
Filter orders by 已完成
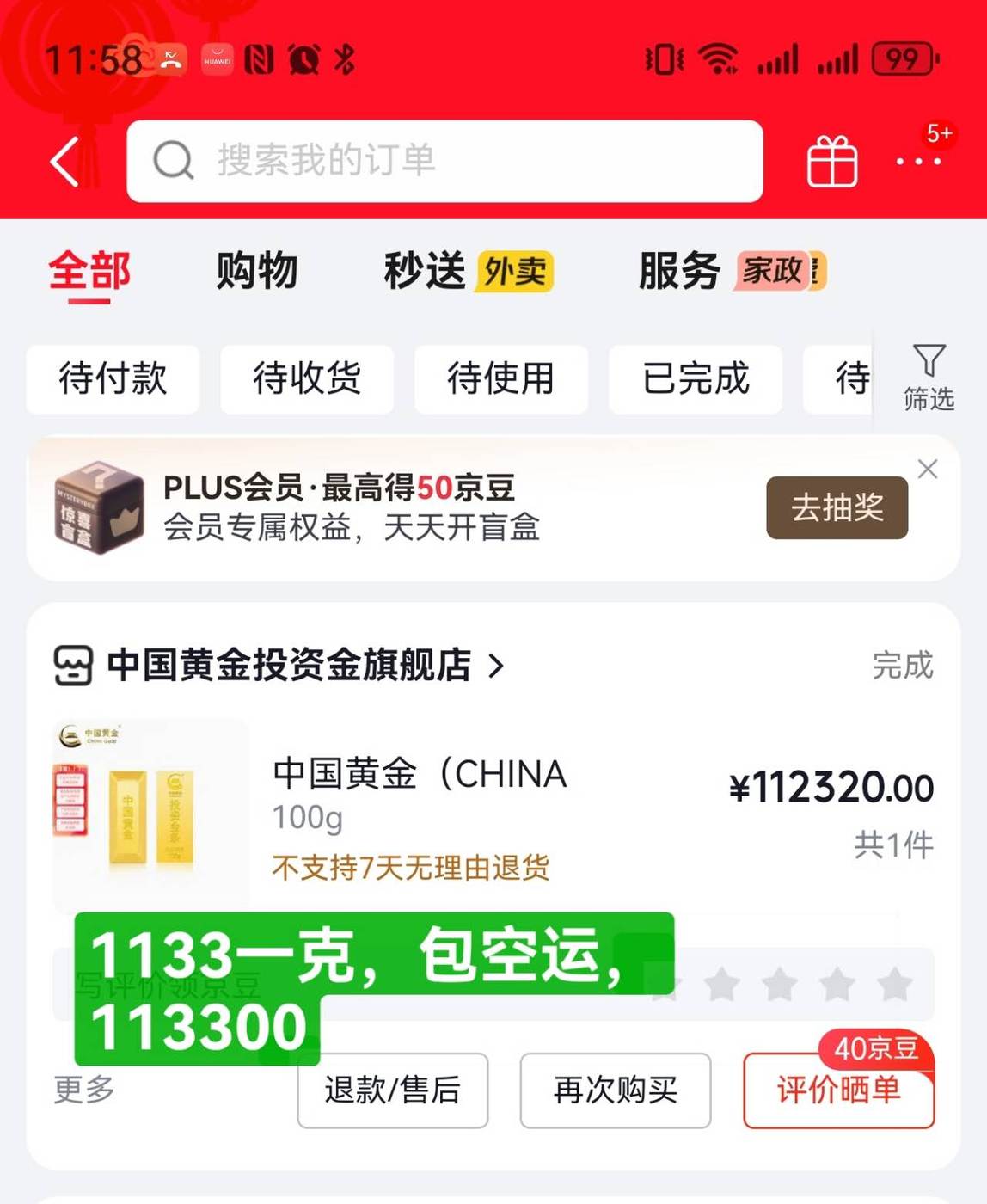pyautogui.click(x=696, y=379)
